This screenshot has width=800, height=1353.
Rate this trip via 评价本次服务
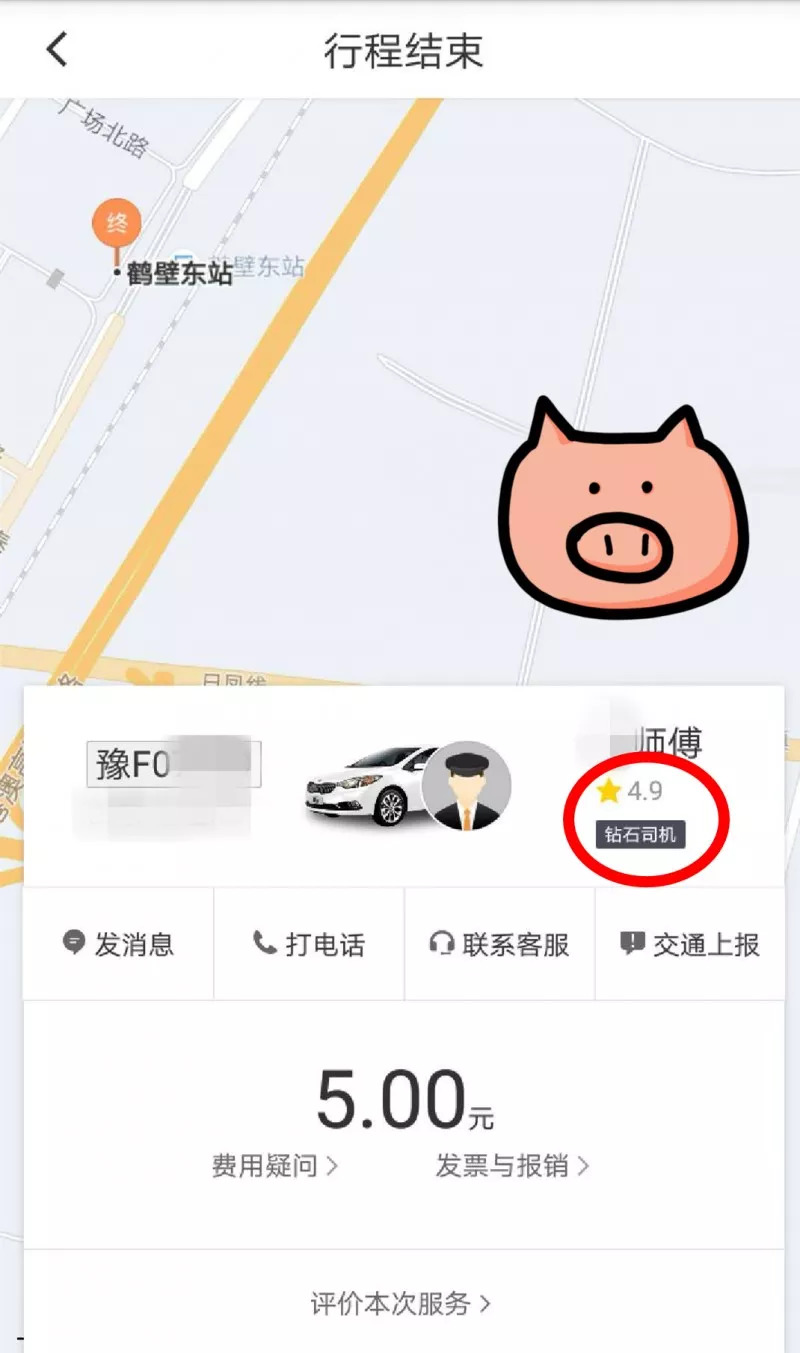pyautogui.click(x=401, y=1303)
